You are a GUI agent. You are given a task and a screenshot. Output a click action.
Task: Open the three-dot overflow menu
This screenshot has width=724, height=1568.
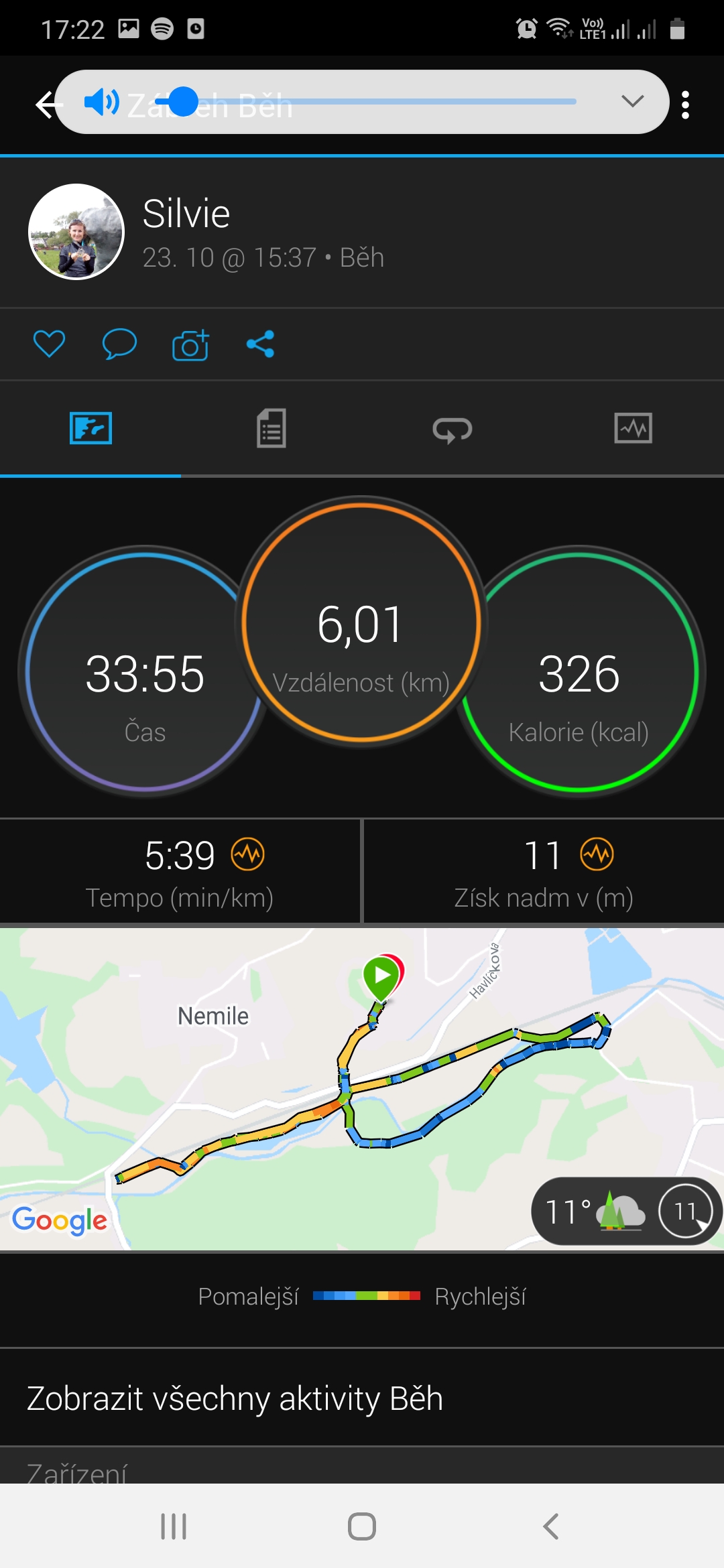coord(685,105)
